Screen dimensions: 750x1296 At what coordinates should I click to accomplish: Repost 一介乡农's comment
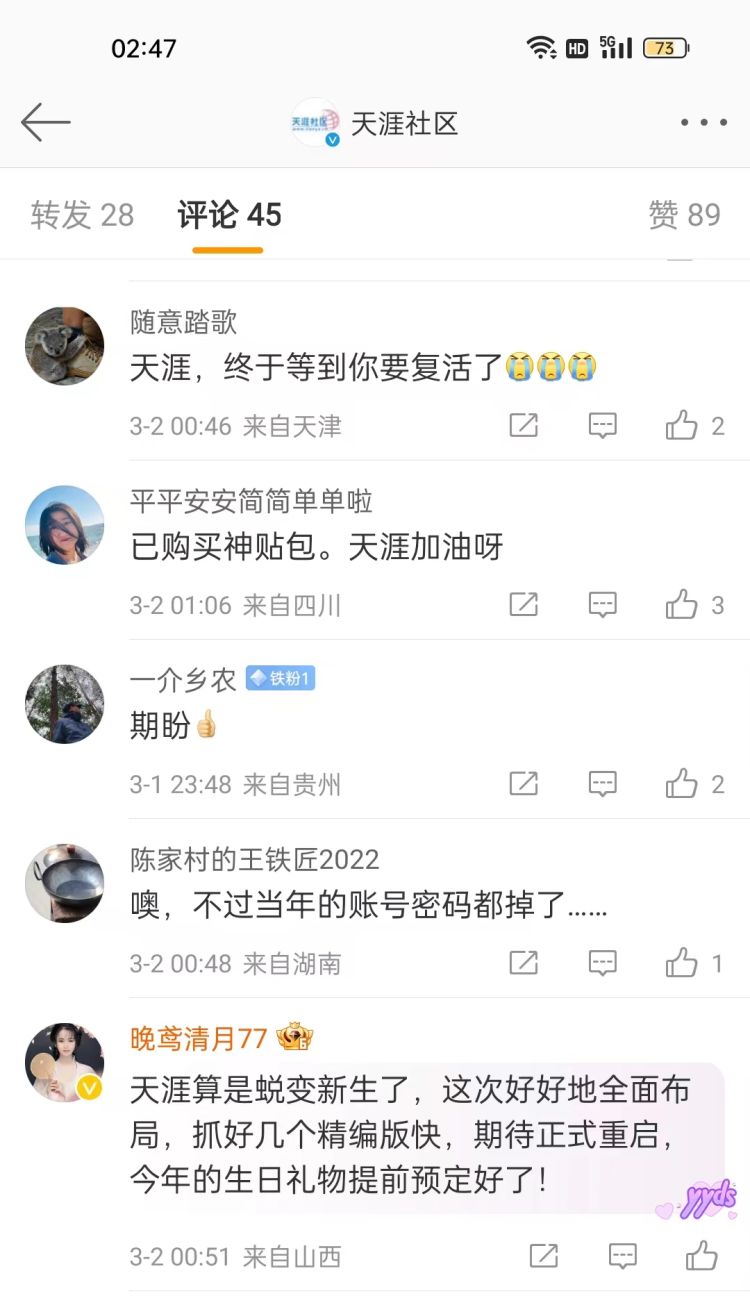click(x=523, y=784)
